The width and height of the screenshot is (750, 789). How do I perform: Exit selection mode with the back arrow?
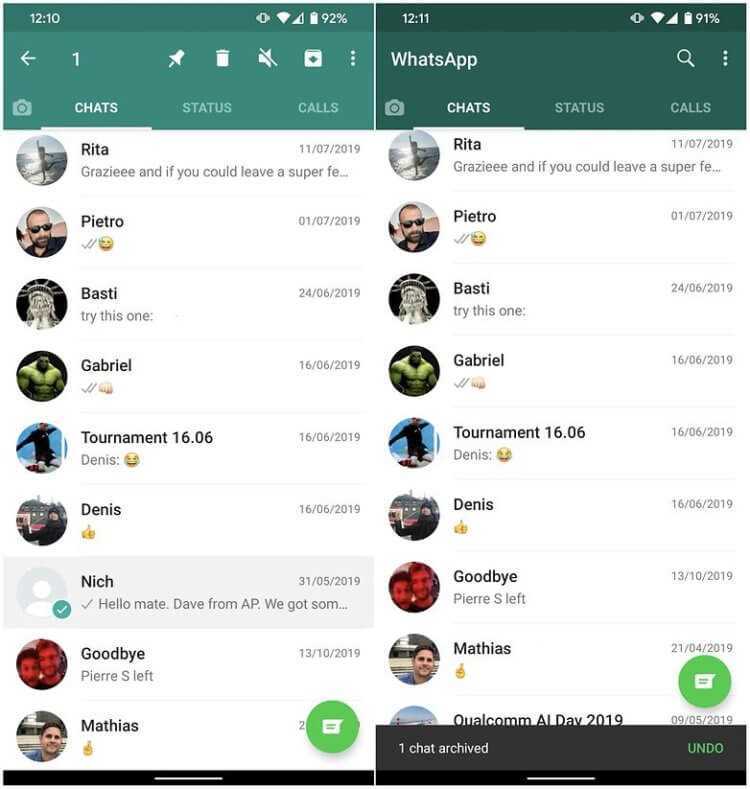28,59
